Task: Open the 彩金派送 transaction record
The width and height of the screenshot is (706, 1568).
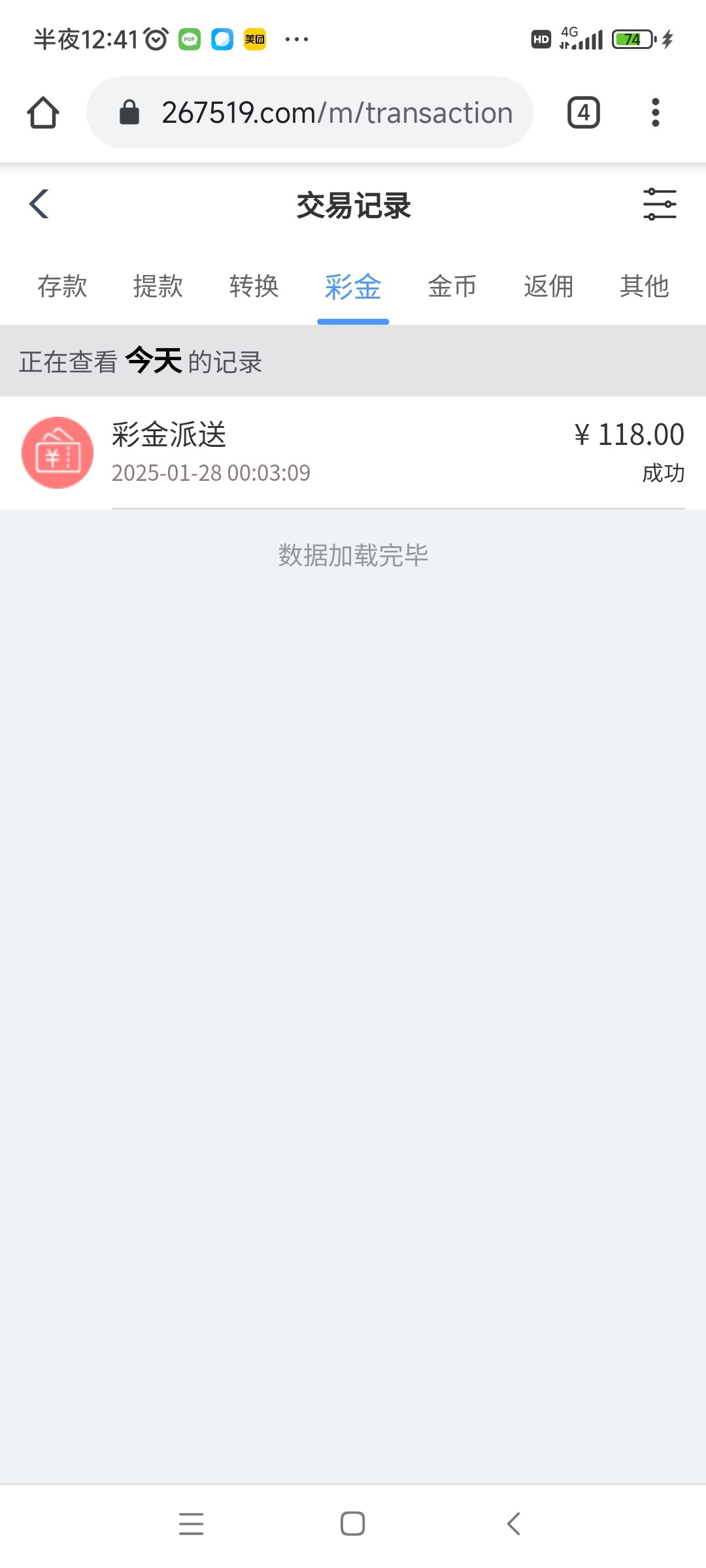Action: coord(353,453)
